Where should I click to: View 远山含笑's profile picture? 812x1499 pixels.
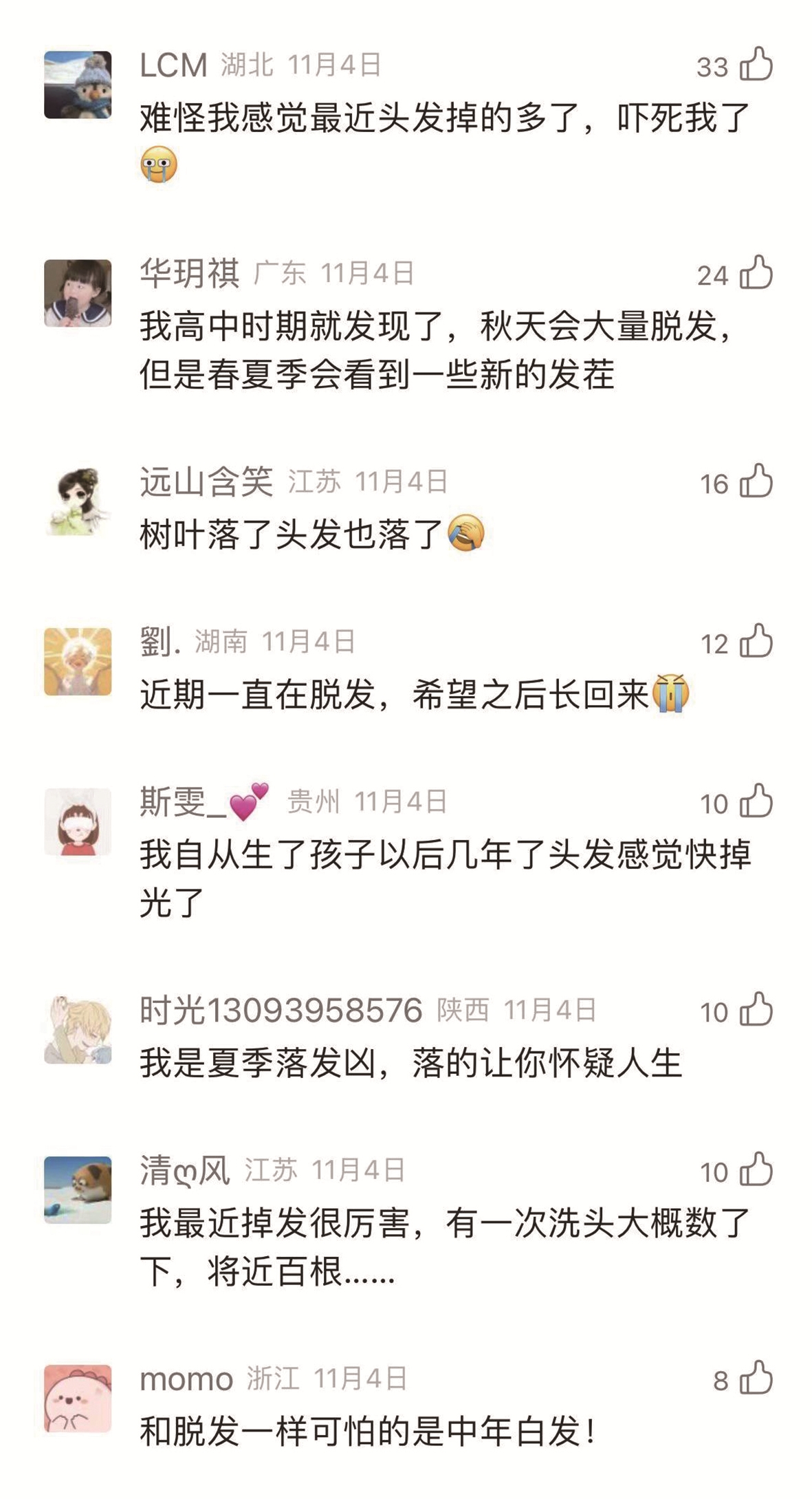(78, 502)
